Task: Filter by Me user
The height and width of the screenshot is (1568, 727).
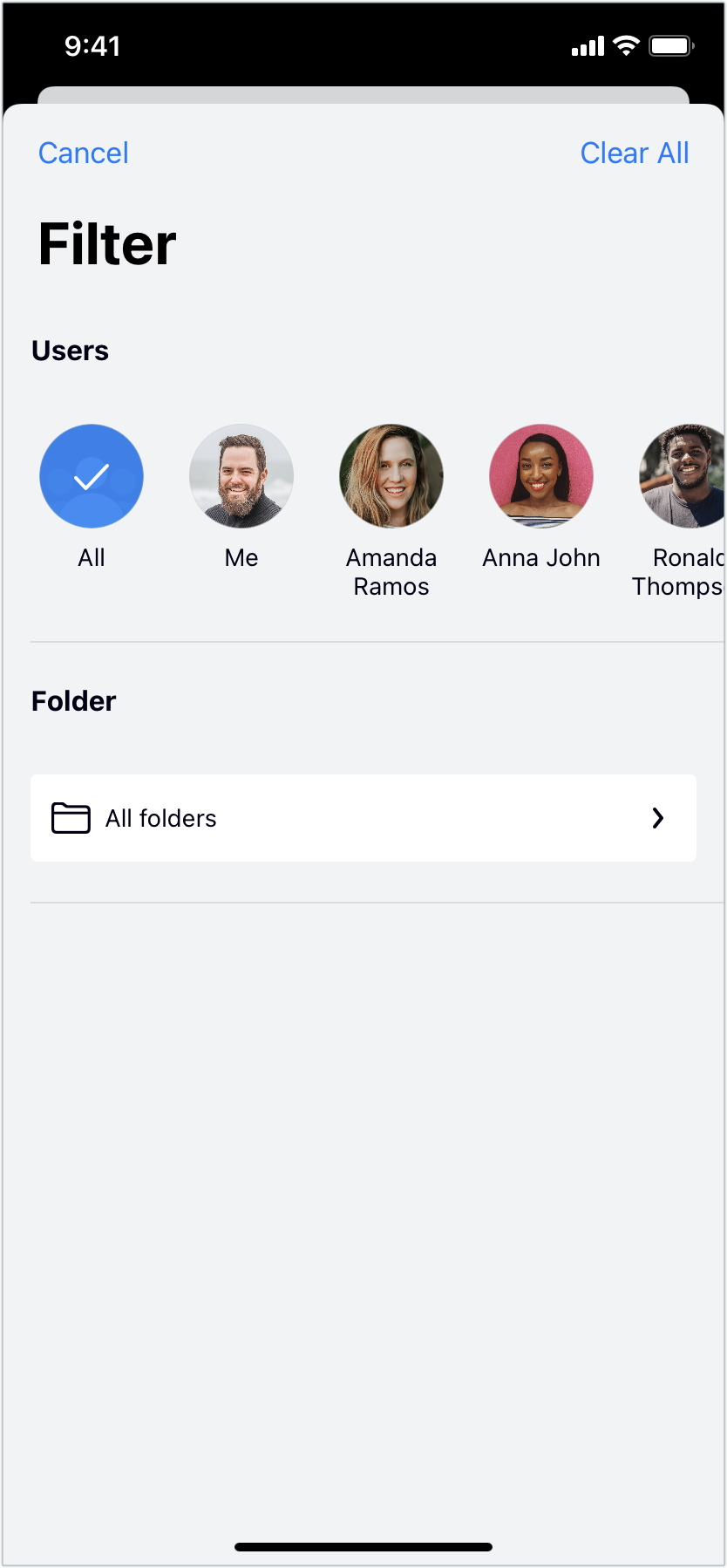Action: coord(241,476)
